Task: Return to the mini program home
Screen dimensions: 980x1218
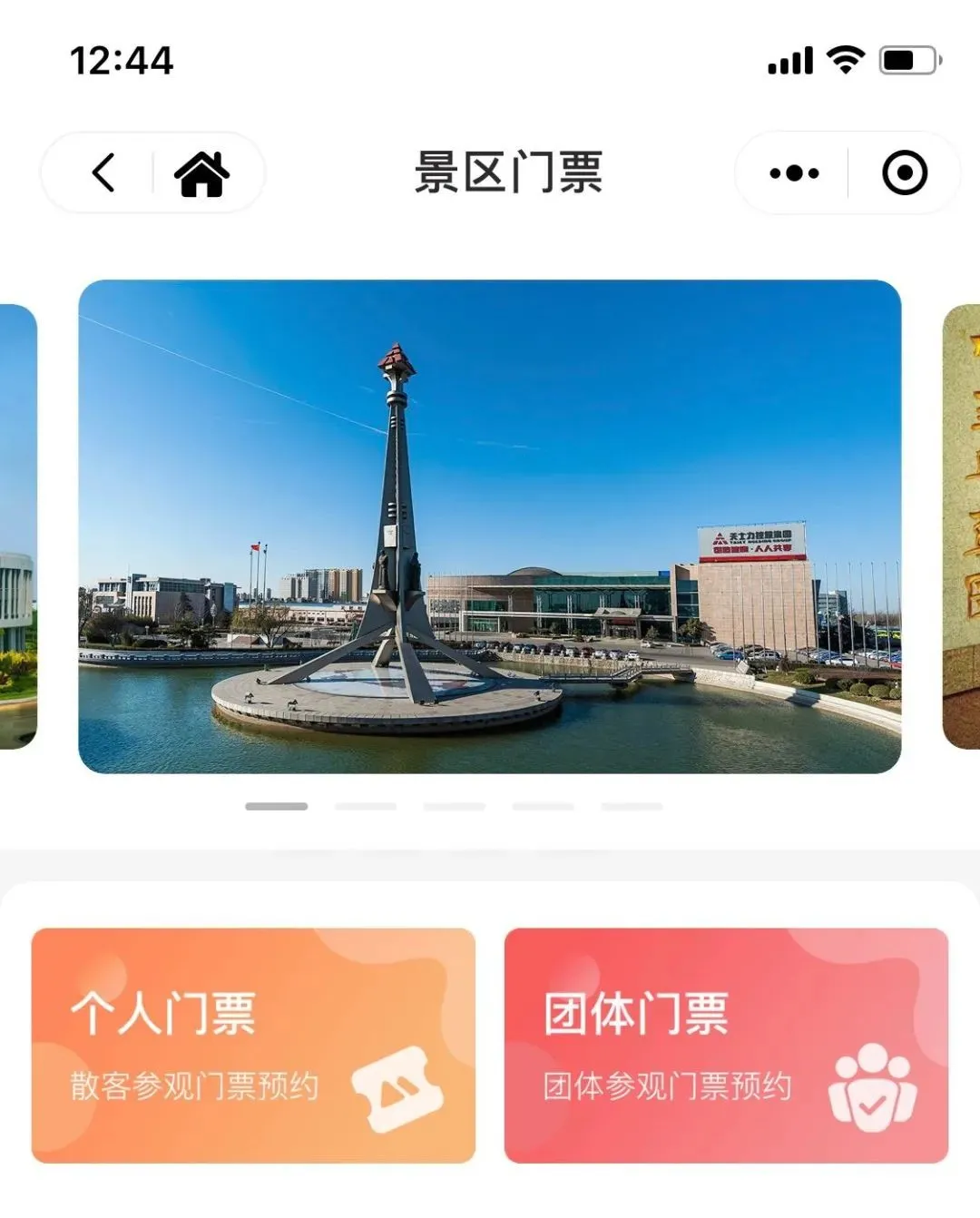Action: click(201, 173)
